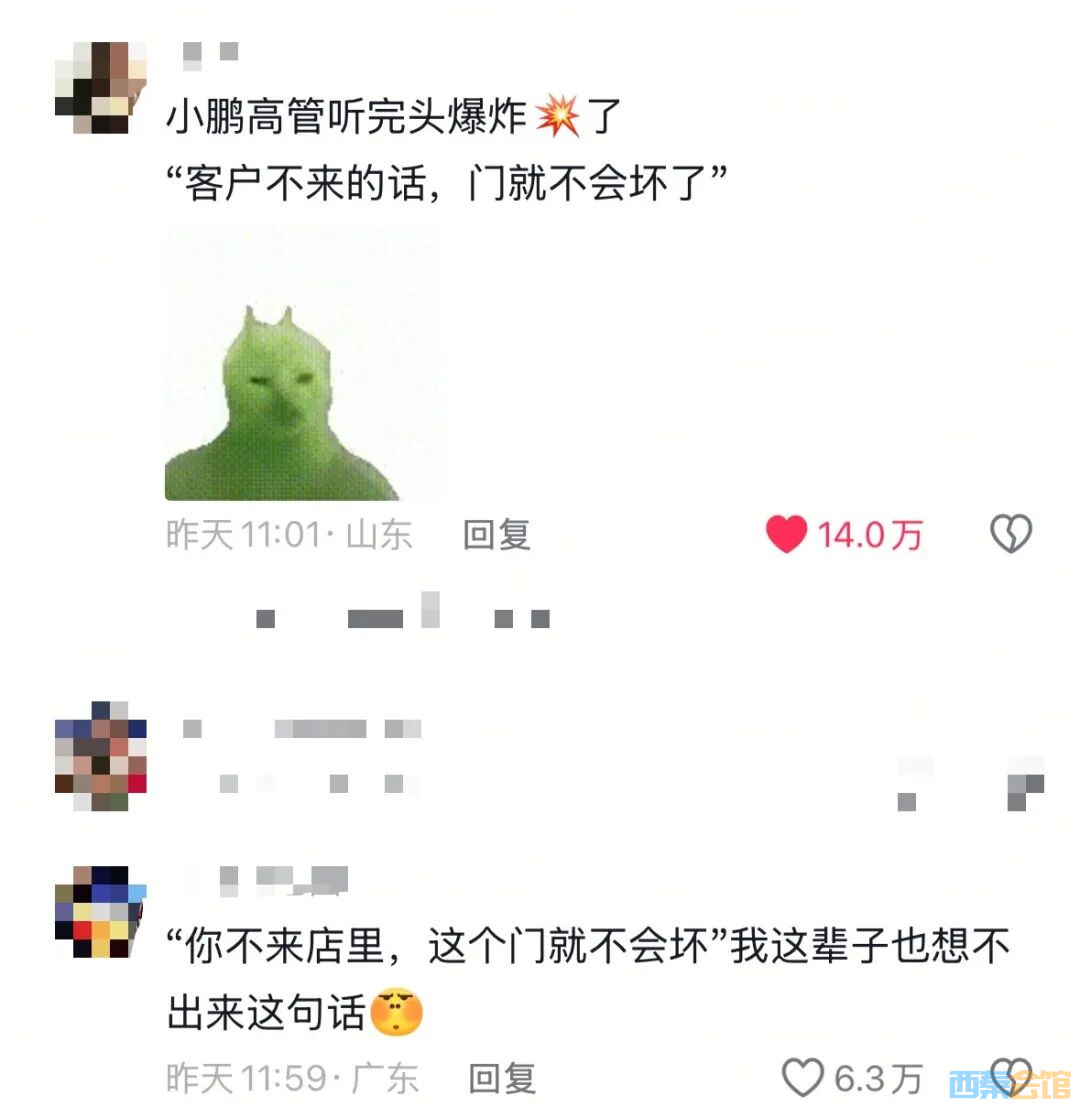Click the 昨天 11:01 timestamp
This screenshot has height=1107, width=1080.
pyautogui.click(x=238, y=536)
